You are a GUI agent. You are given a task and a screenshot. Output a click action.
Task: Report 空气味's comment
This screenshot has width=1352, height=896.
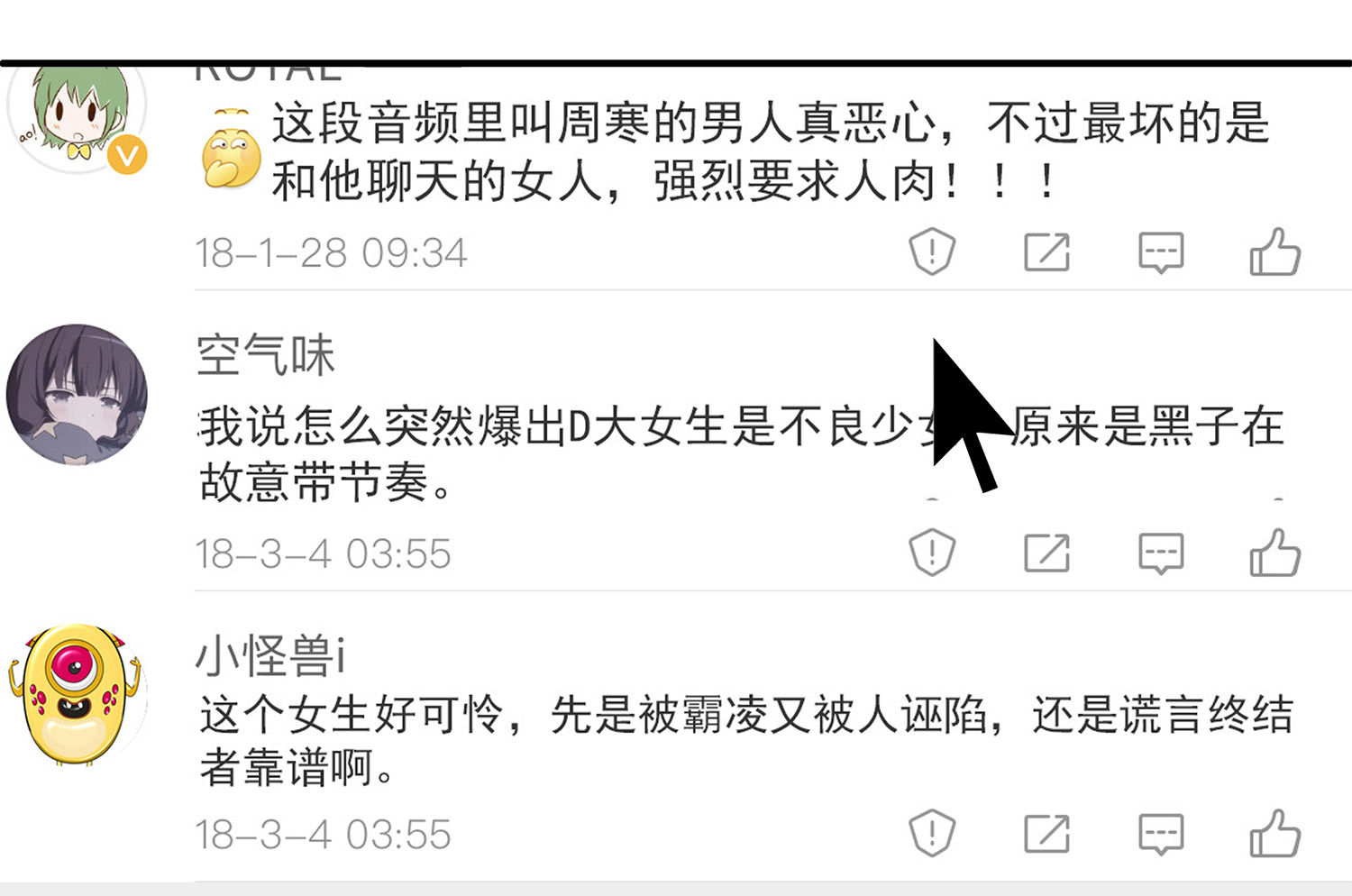pos(931,553)
